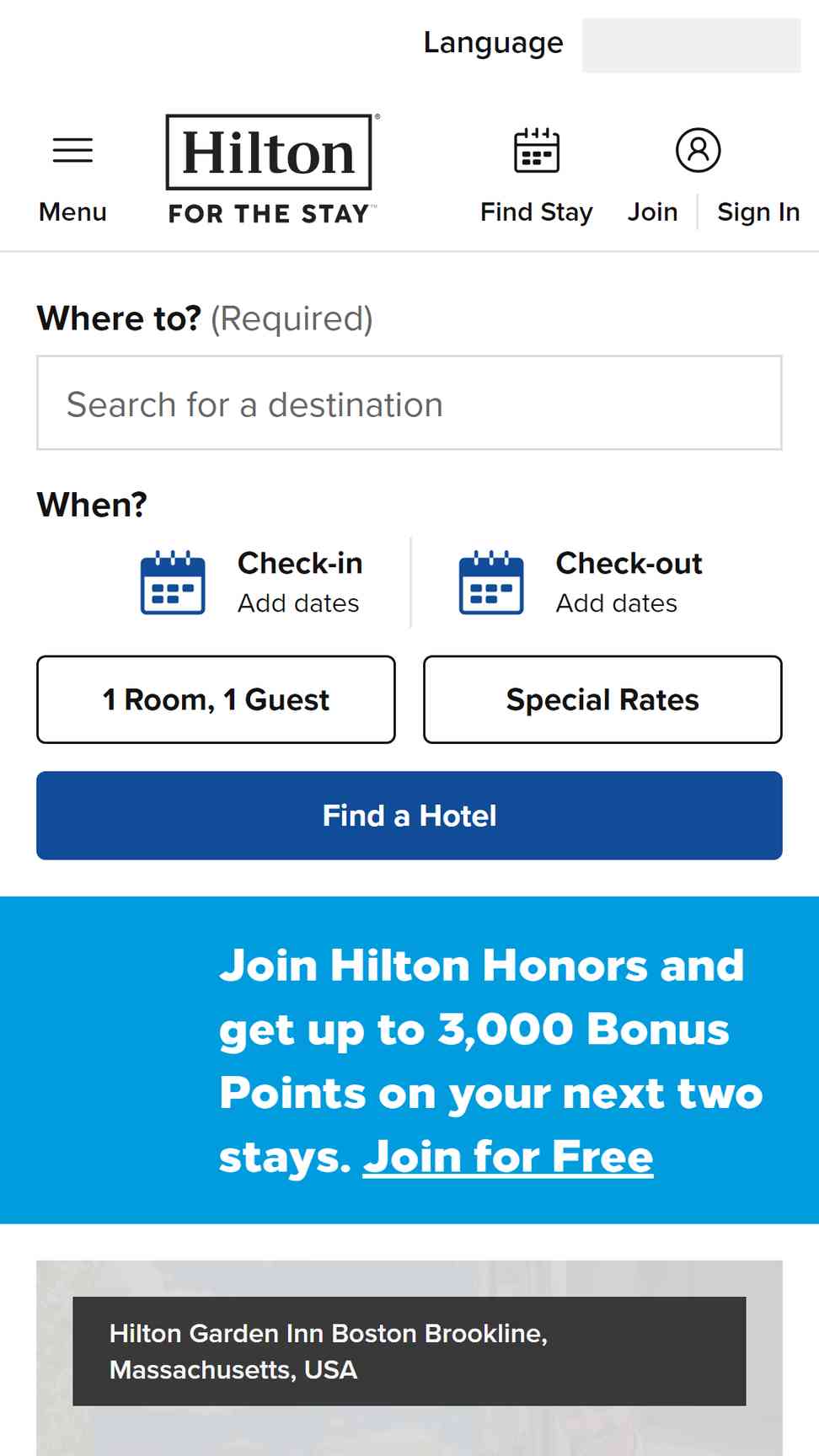This screenshot has width=819, height=1456.
Task: Open the Special Rates options
Action: coord(602,699)
